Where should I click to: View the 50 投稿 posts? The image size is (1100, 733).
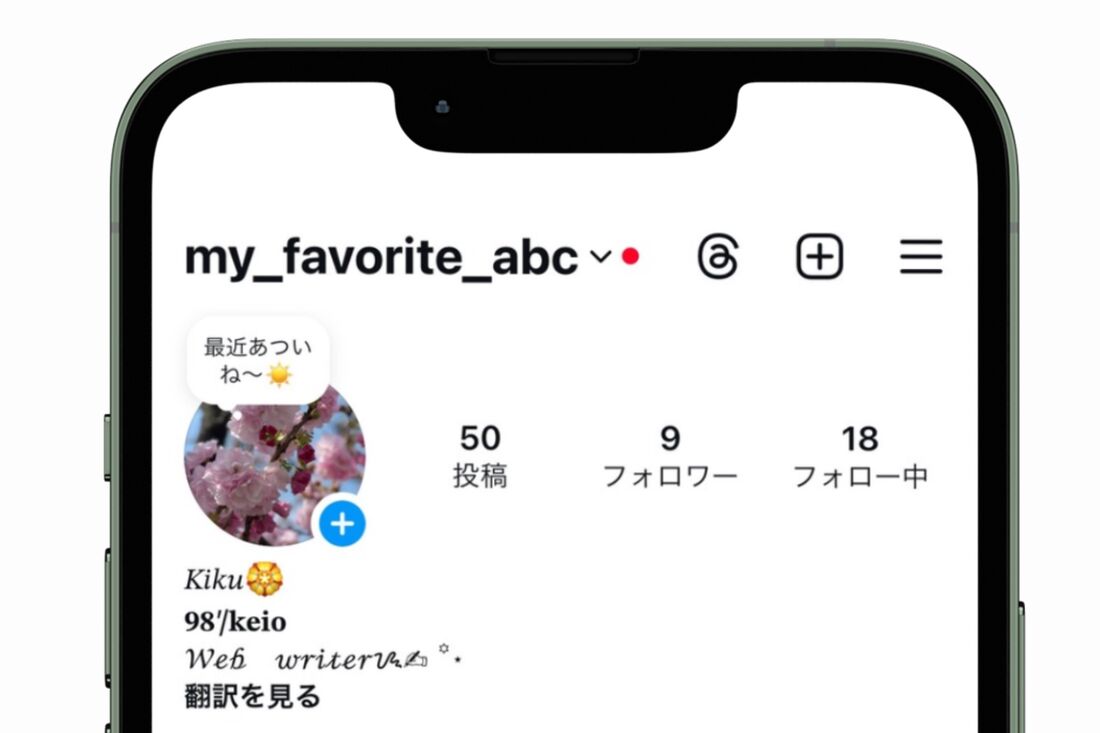480,456
